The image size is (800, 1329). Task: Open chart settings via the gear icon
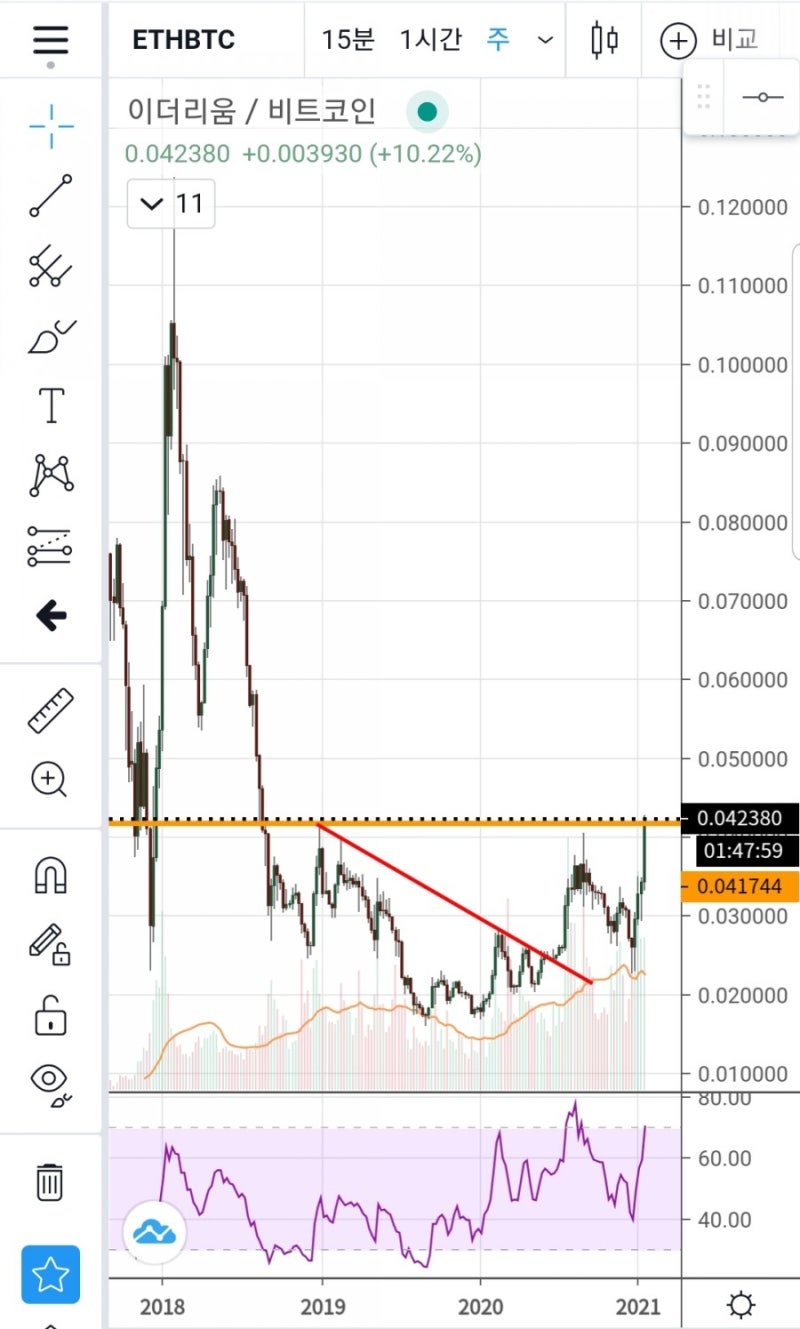(x=740, y=1304)
